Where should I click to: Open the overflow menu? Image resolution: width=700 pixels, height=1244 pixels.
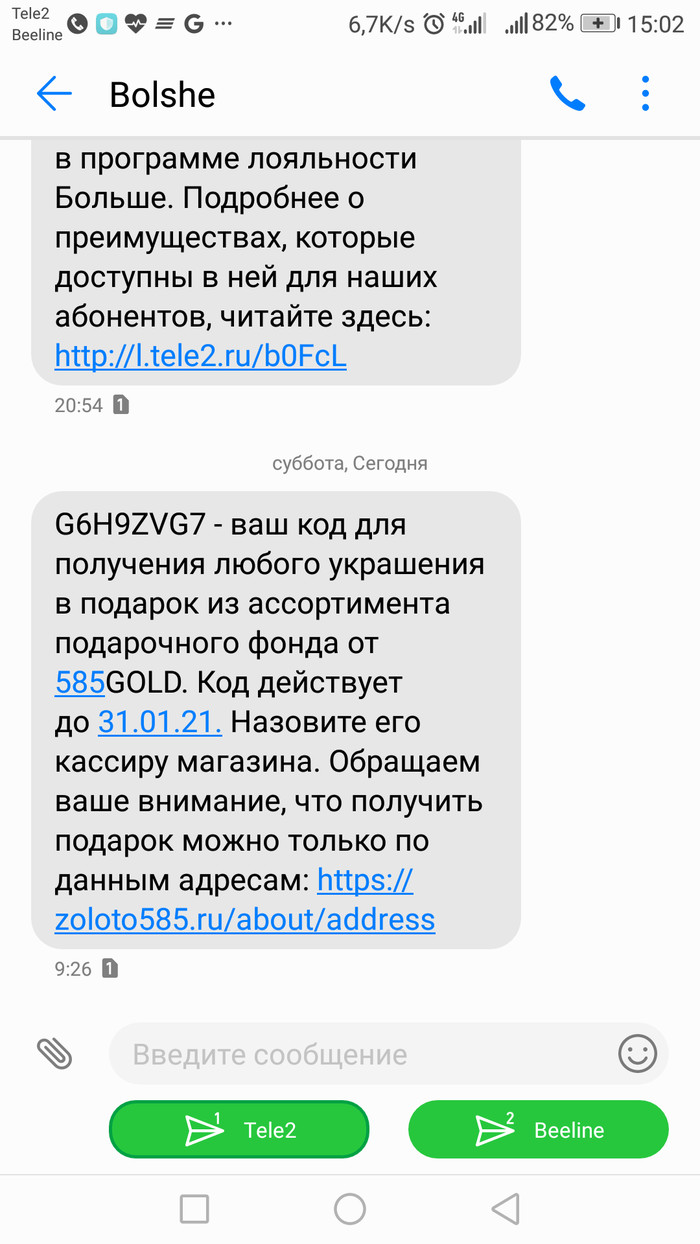645,95
